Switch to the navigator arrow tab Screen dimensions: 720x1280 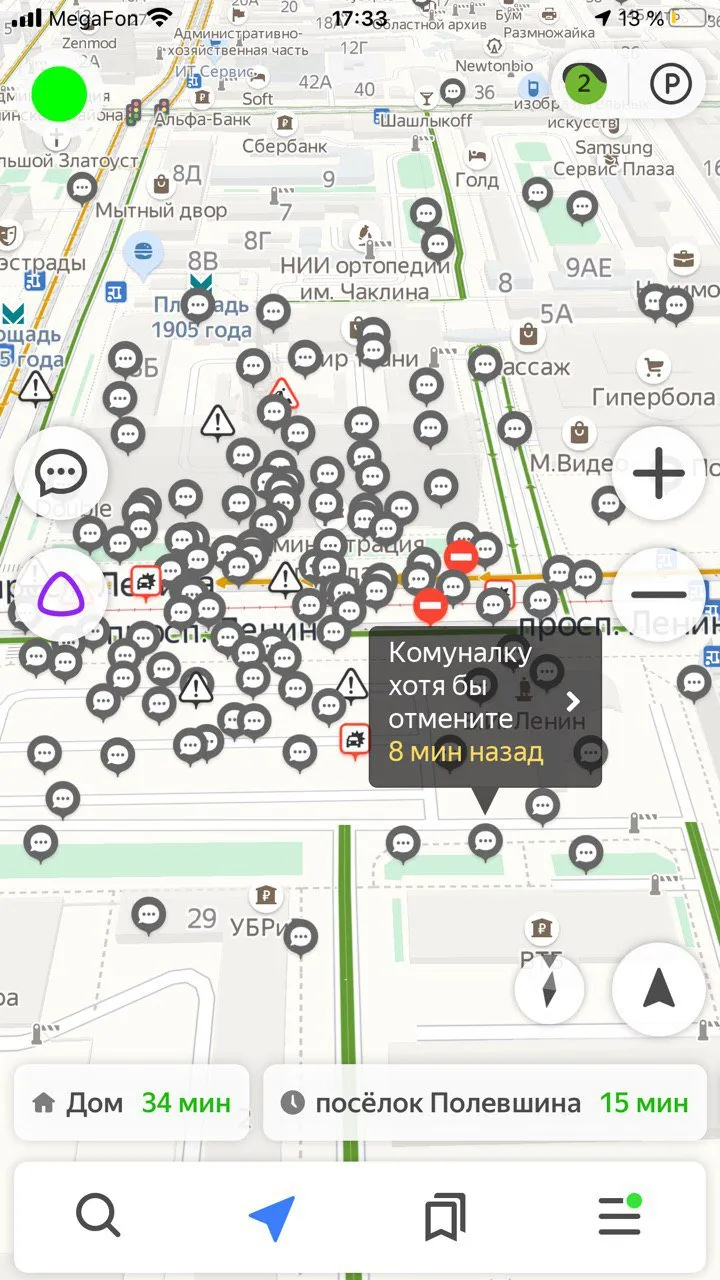271,1217
